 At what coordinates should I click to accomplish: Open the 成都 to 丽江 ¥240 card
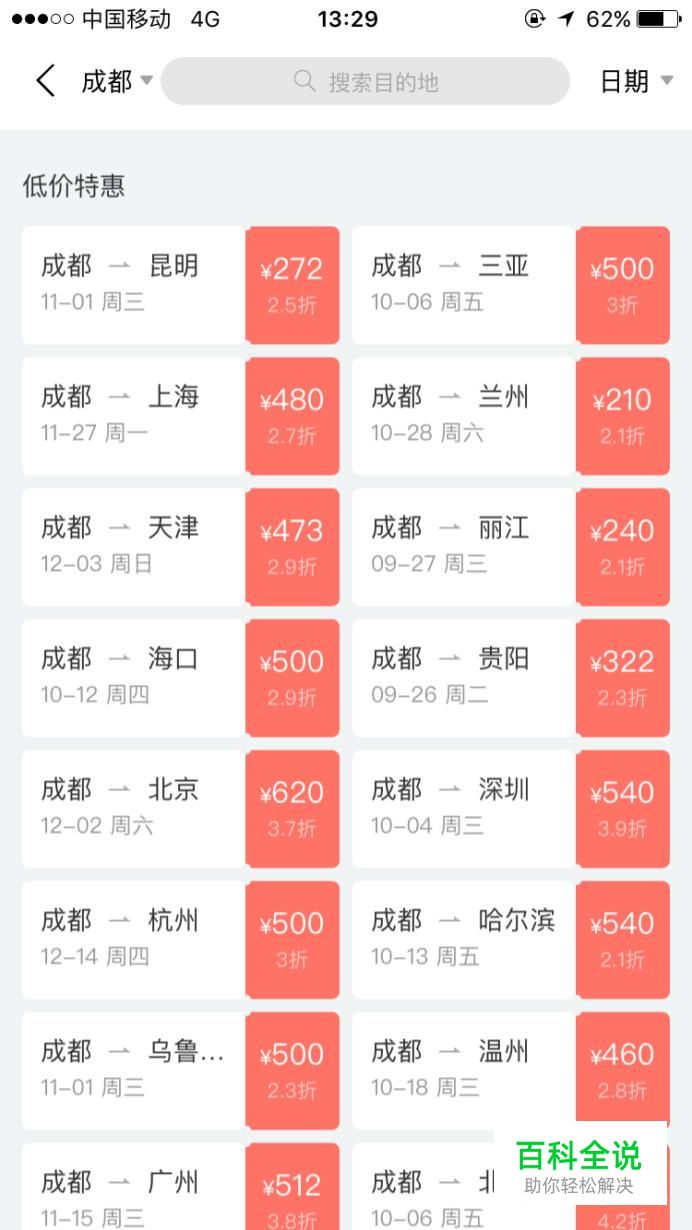[511, 547]
